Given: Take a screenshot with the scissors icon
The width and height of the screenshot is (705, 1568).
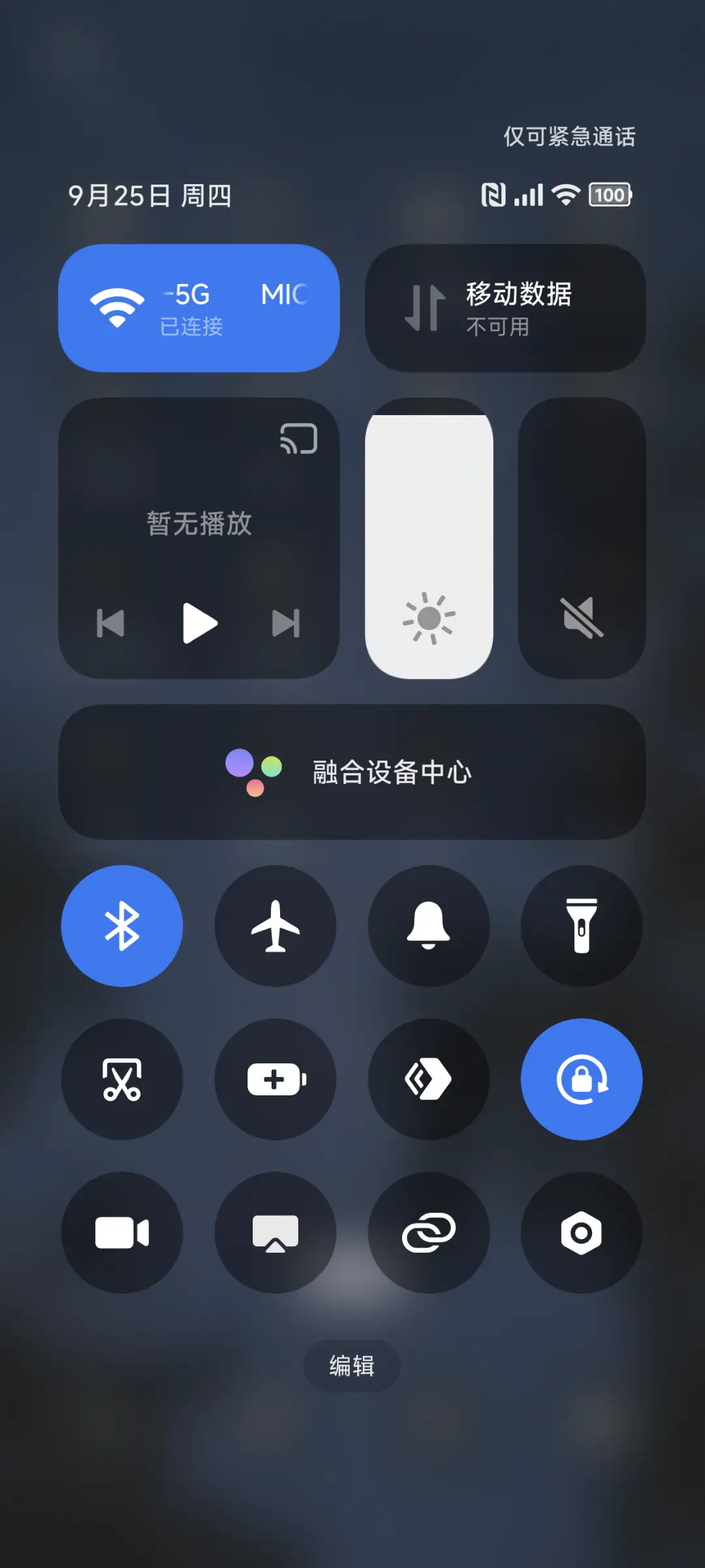Looking at the screenshot, I should pyautogui.click(x=123, y=1079).
